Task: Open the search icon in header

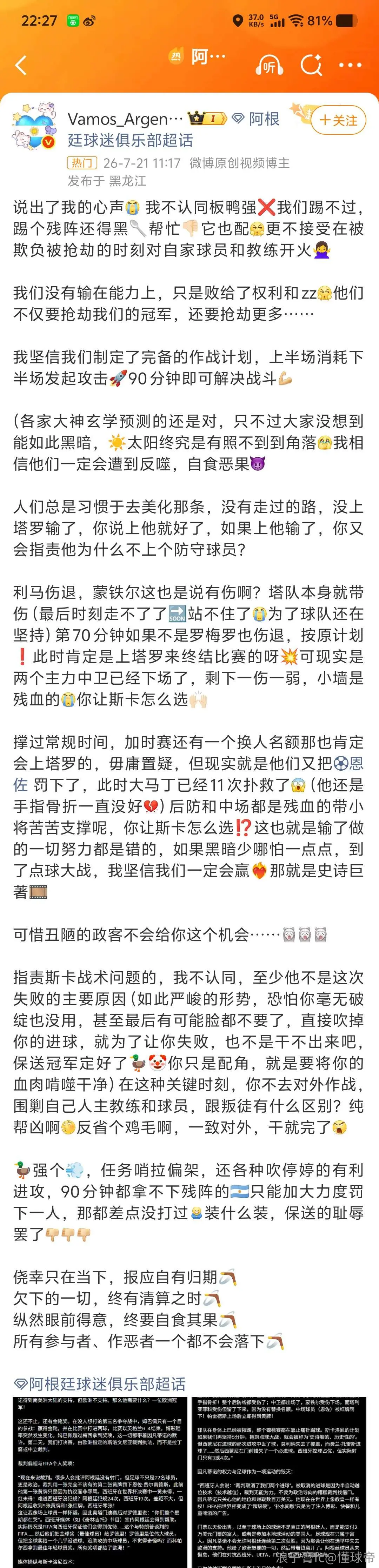Action: tap(311, 65)
